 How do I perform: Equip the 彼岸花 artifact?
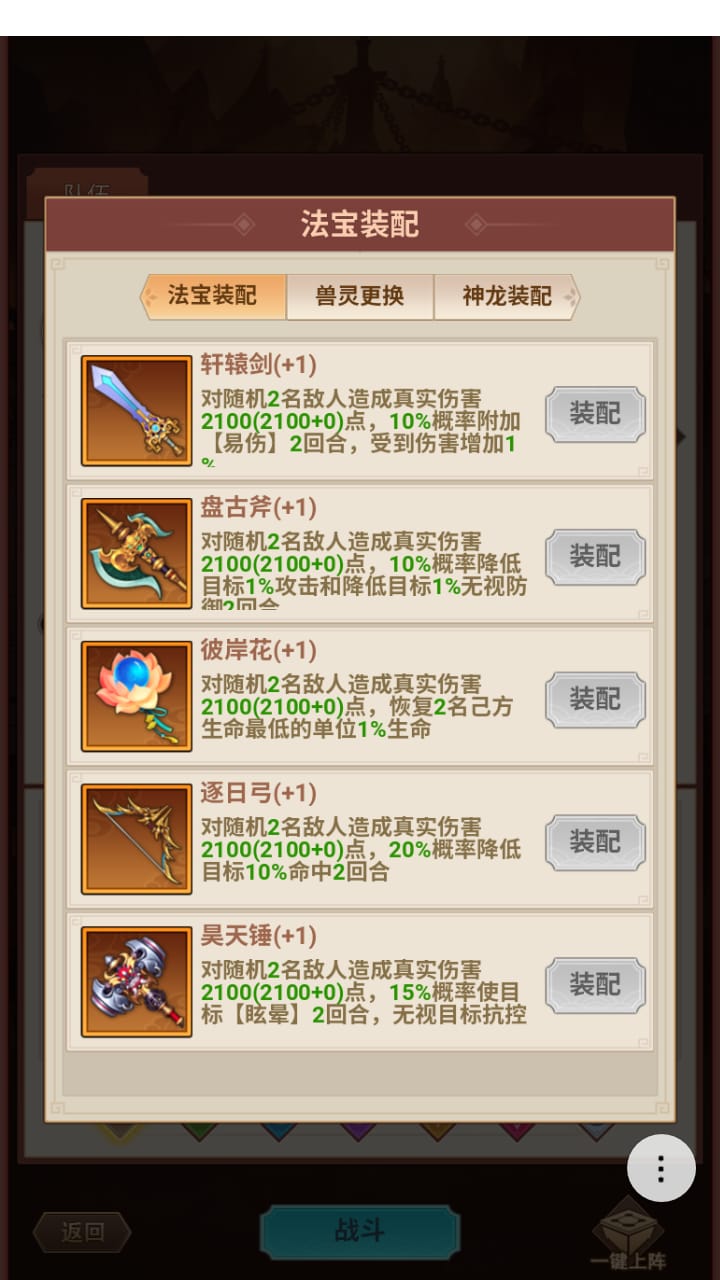coord(595,699)
